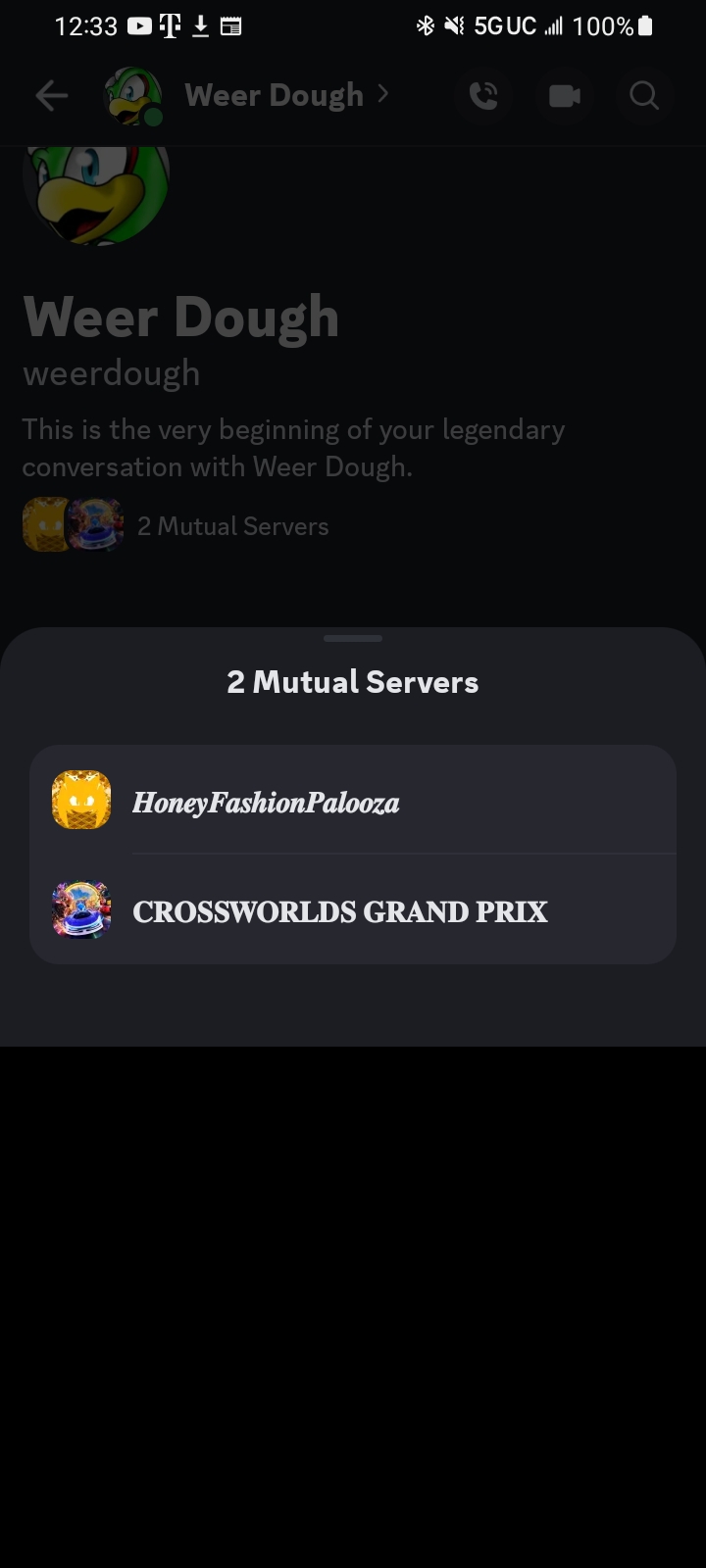Viewport: 706px width, 1568px height.
Task: Go back using the top-left arrow
Action: pos(51,95)
